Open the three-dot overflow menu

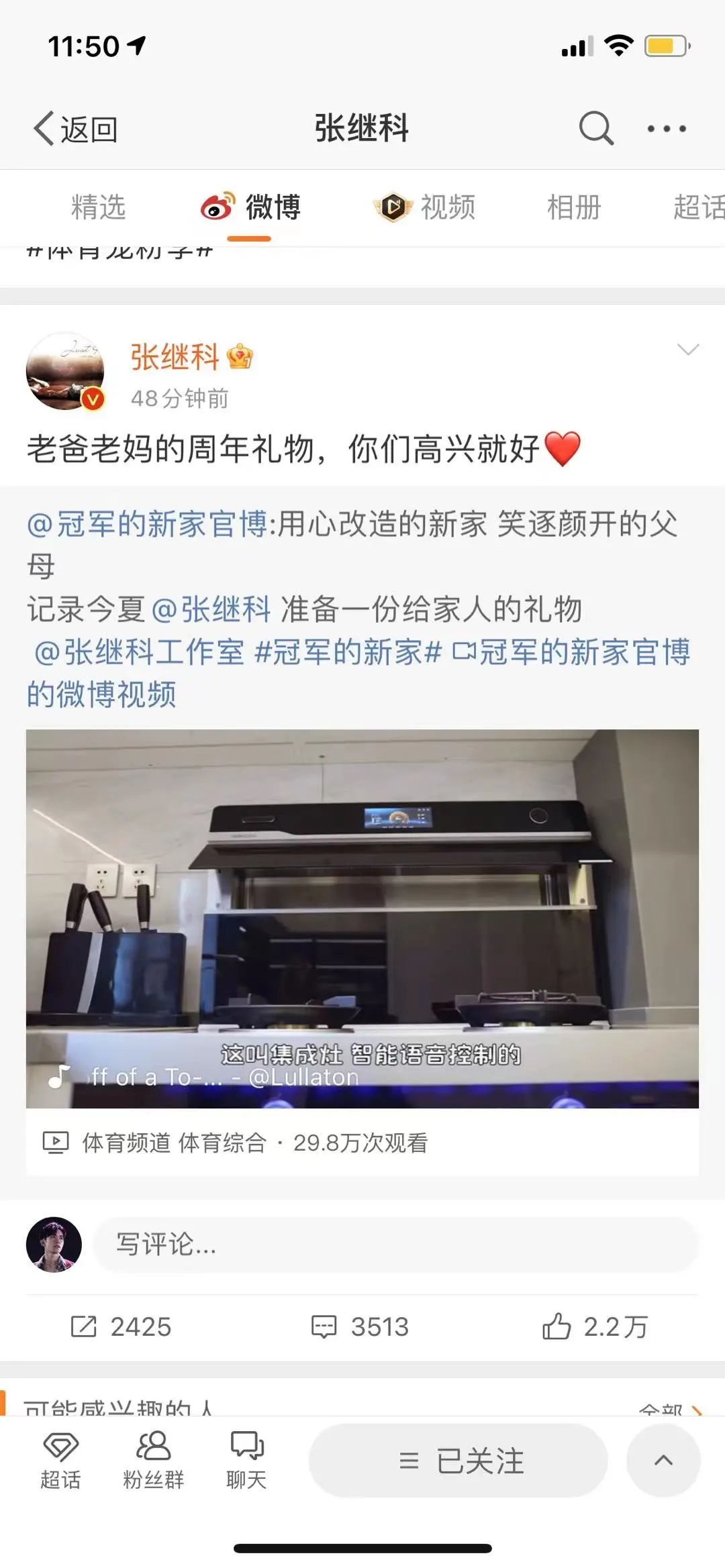[666, 128]
